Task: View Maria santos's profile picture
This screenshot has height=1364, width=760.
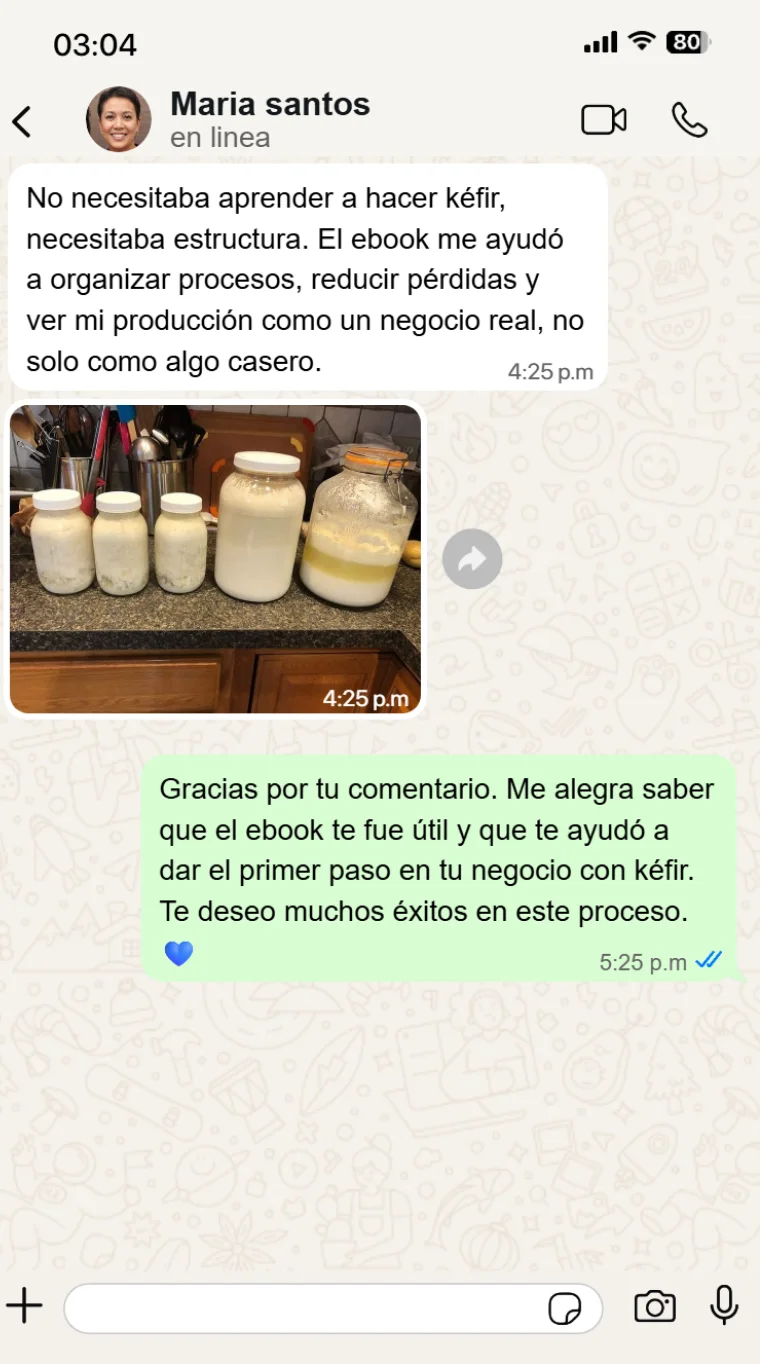Action: [x=119, y=118]
